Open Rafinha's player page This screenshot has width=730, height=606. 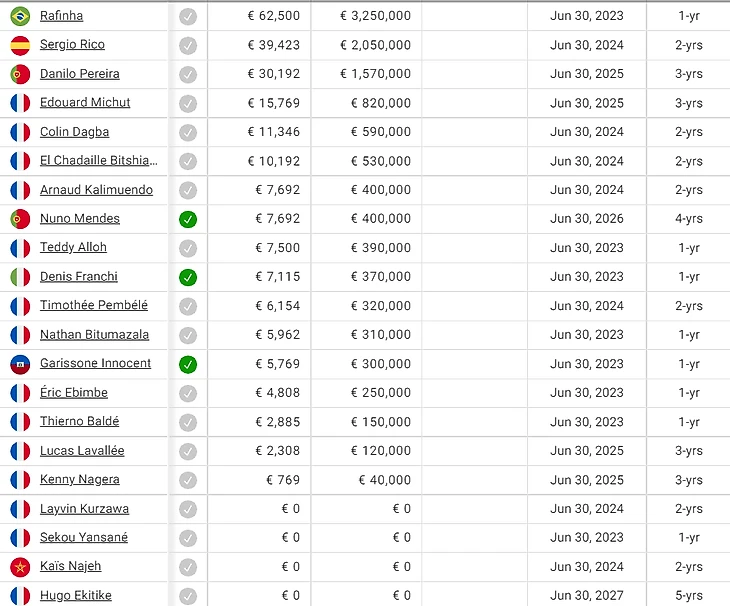coord(61,16)
